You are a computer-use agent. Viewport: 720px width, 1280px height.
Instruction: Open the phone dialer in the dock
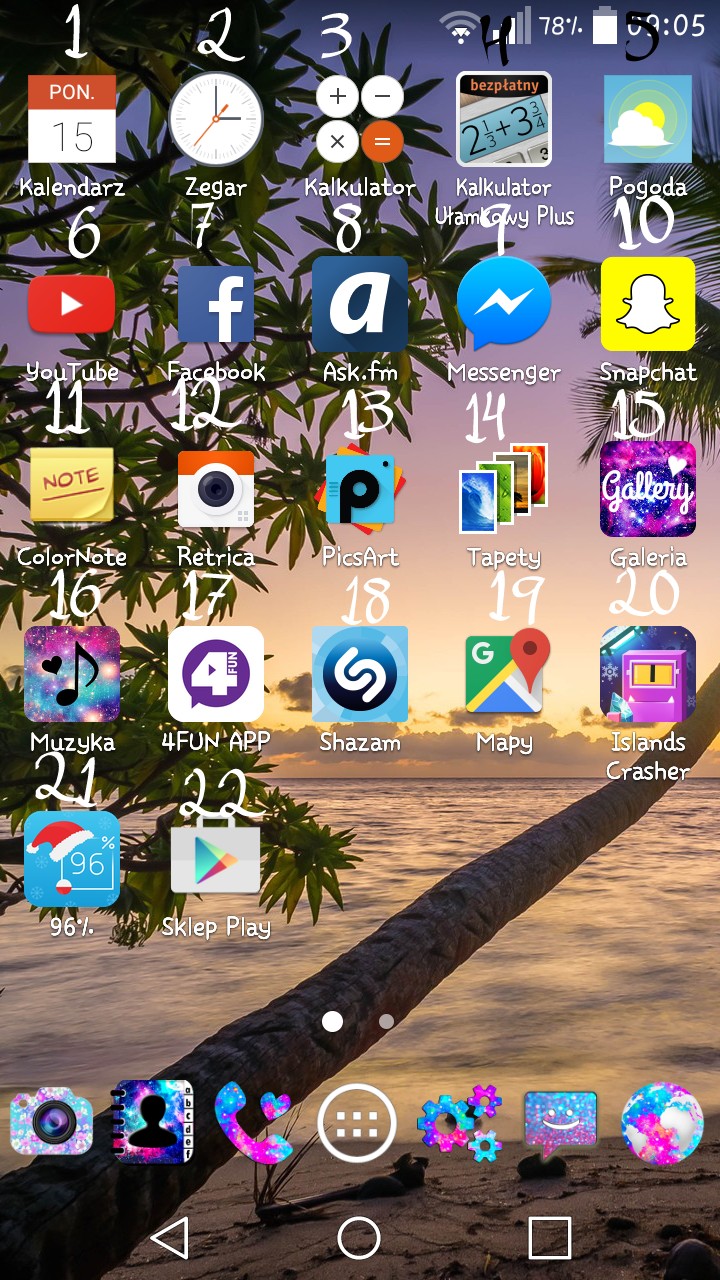pyautogui.click(x=254, y=1123)
